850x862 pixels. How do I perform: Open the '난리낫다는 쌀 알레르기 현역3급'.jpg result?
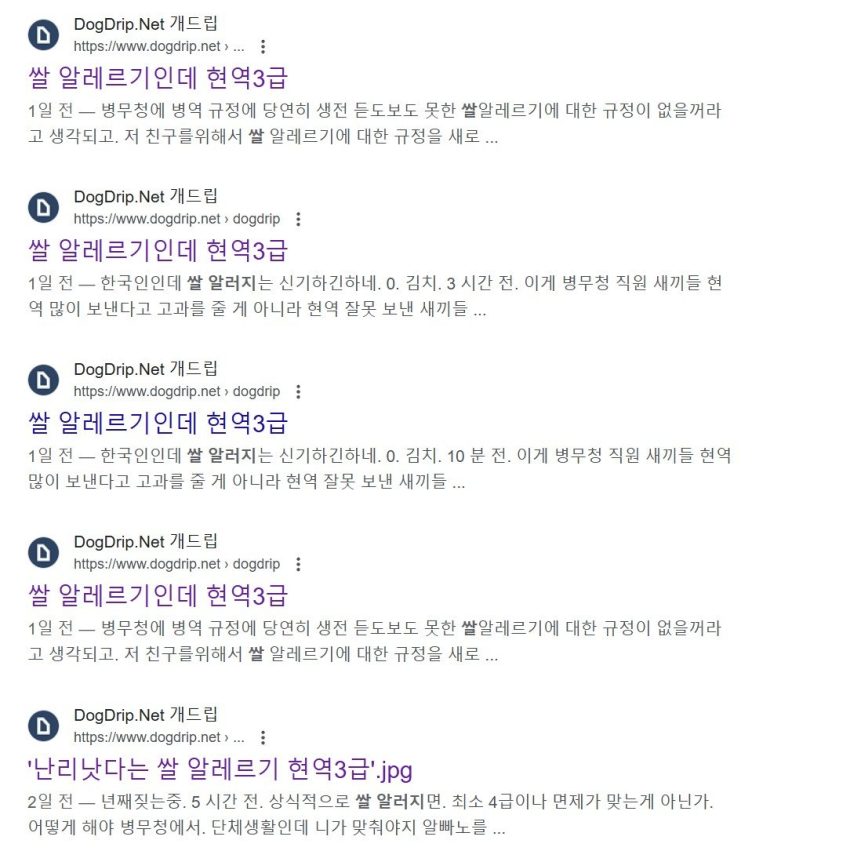[220, 769]
